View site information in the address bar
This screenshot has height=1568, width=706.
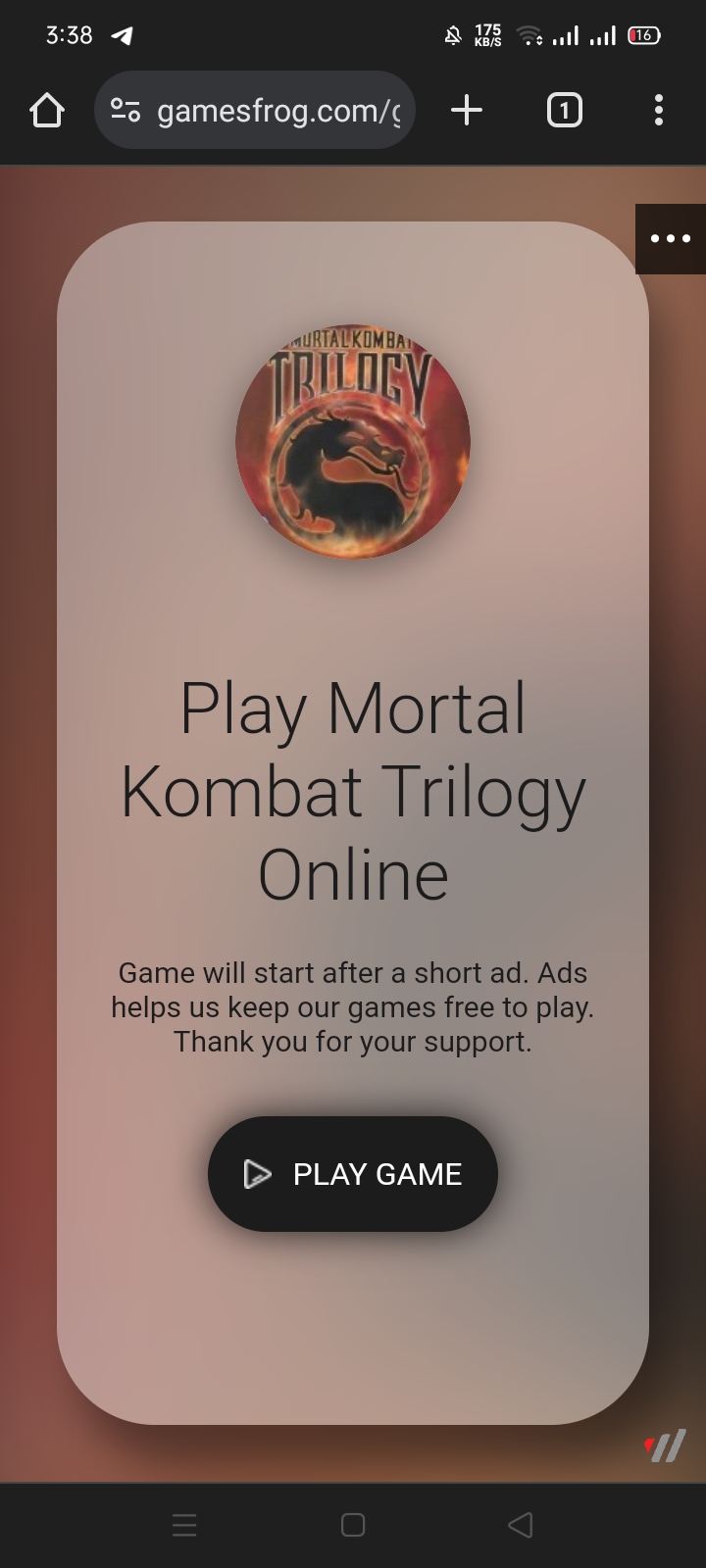click(x=126, y=111)
